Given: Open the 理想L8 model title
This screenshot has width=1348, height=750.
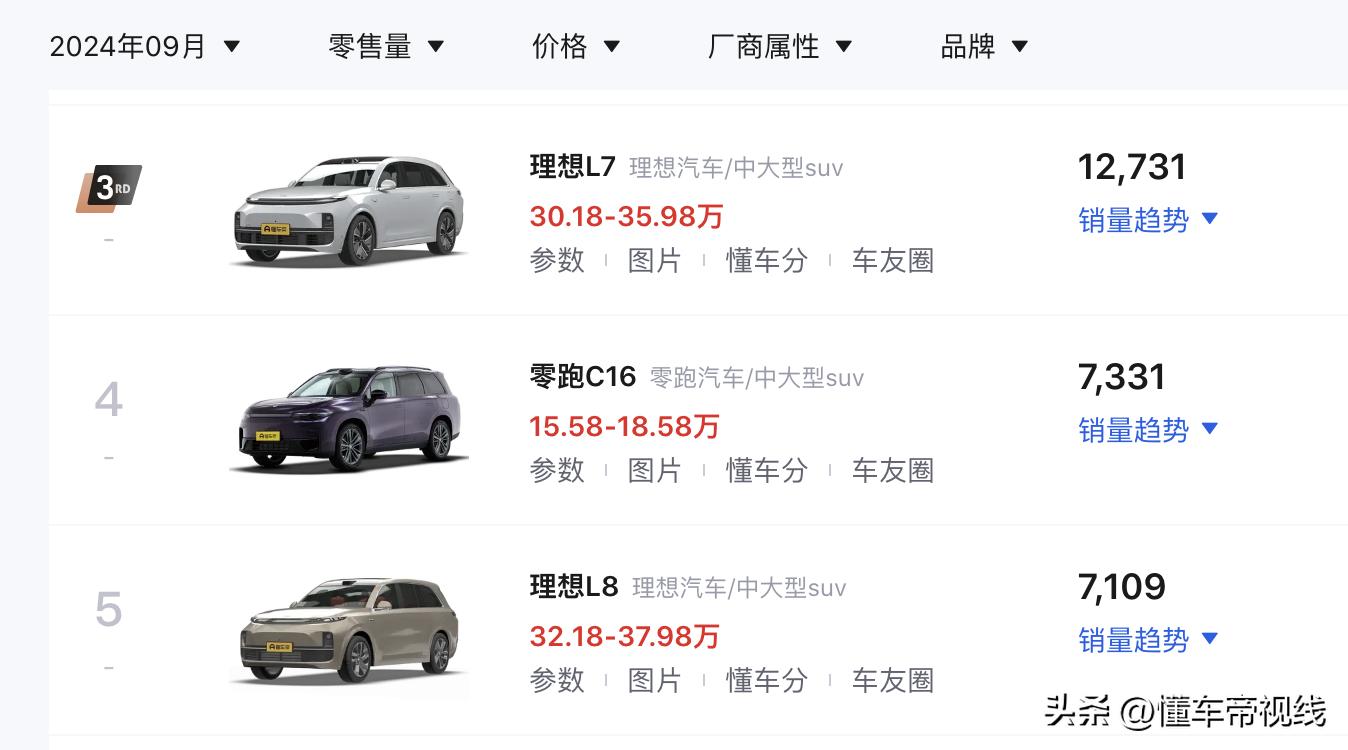Looking at the screenshot, I should (x=574, y=586).
